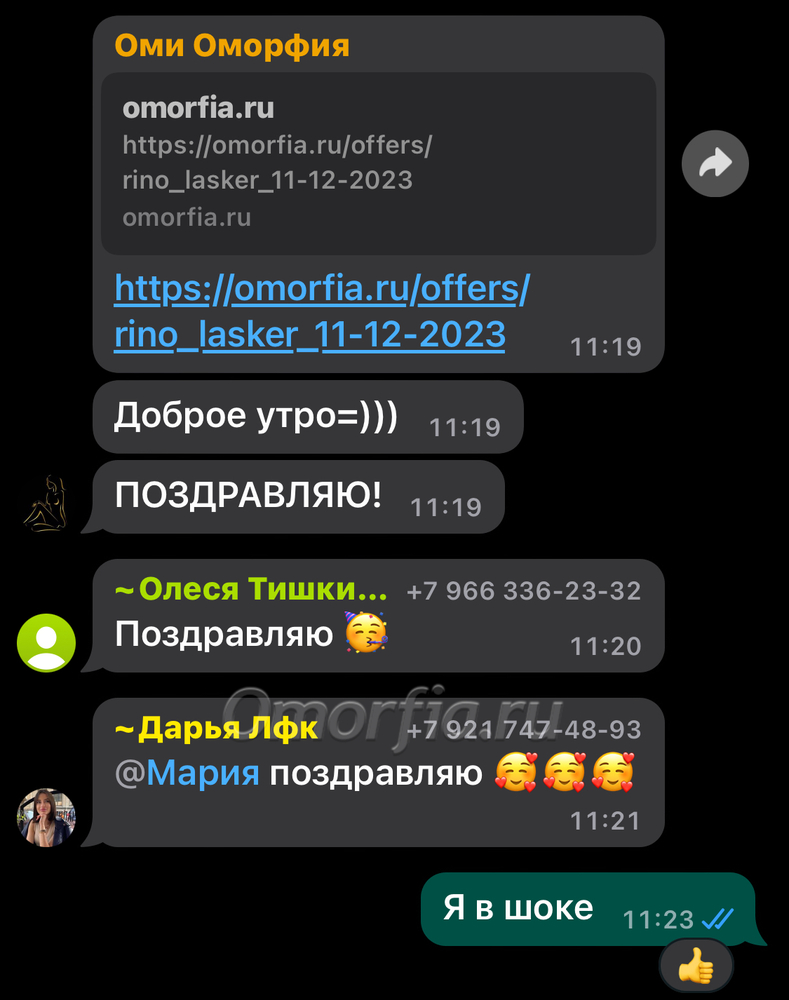The image size is (789, 1000).
Task: Tap the sender name Олеся Тишки
Action: 251,590
